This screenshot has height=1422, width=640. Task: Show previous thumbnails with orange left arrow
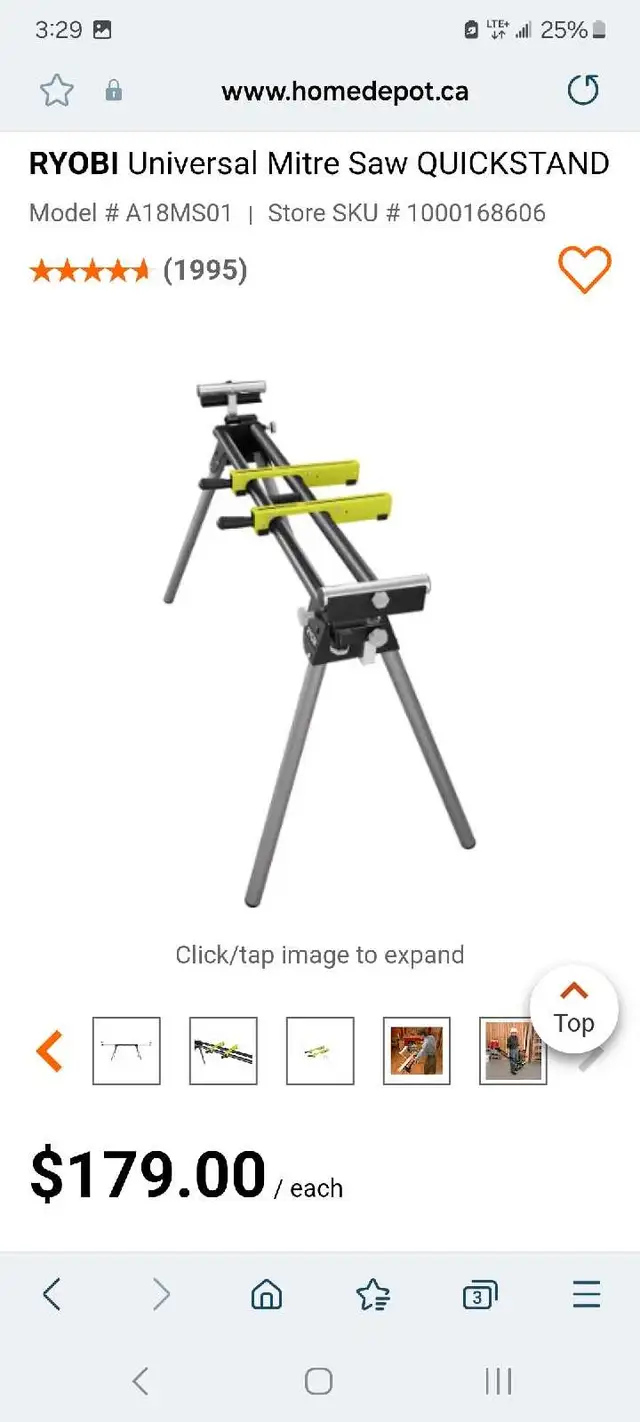coord(49,1051)
